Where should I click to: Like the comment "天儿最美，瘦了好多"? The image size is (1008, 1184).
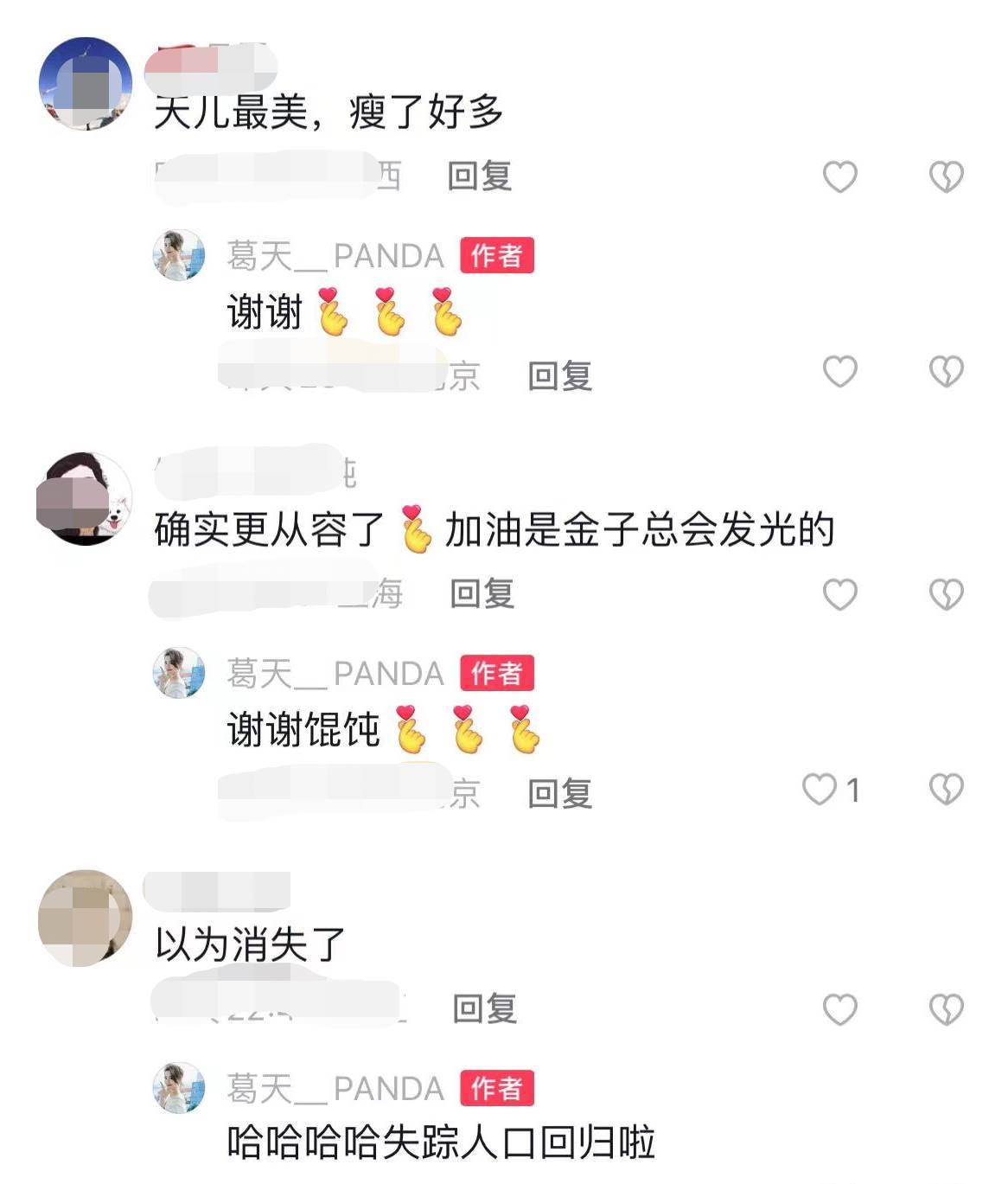click(839, 176)
